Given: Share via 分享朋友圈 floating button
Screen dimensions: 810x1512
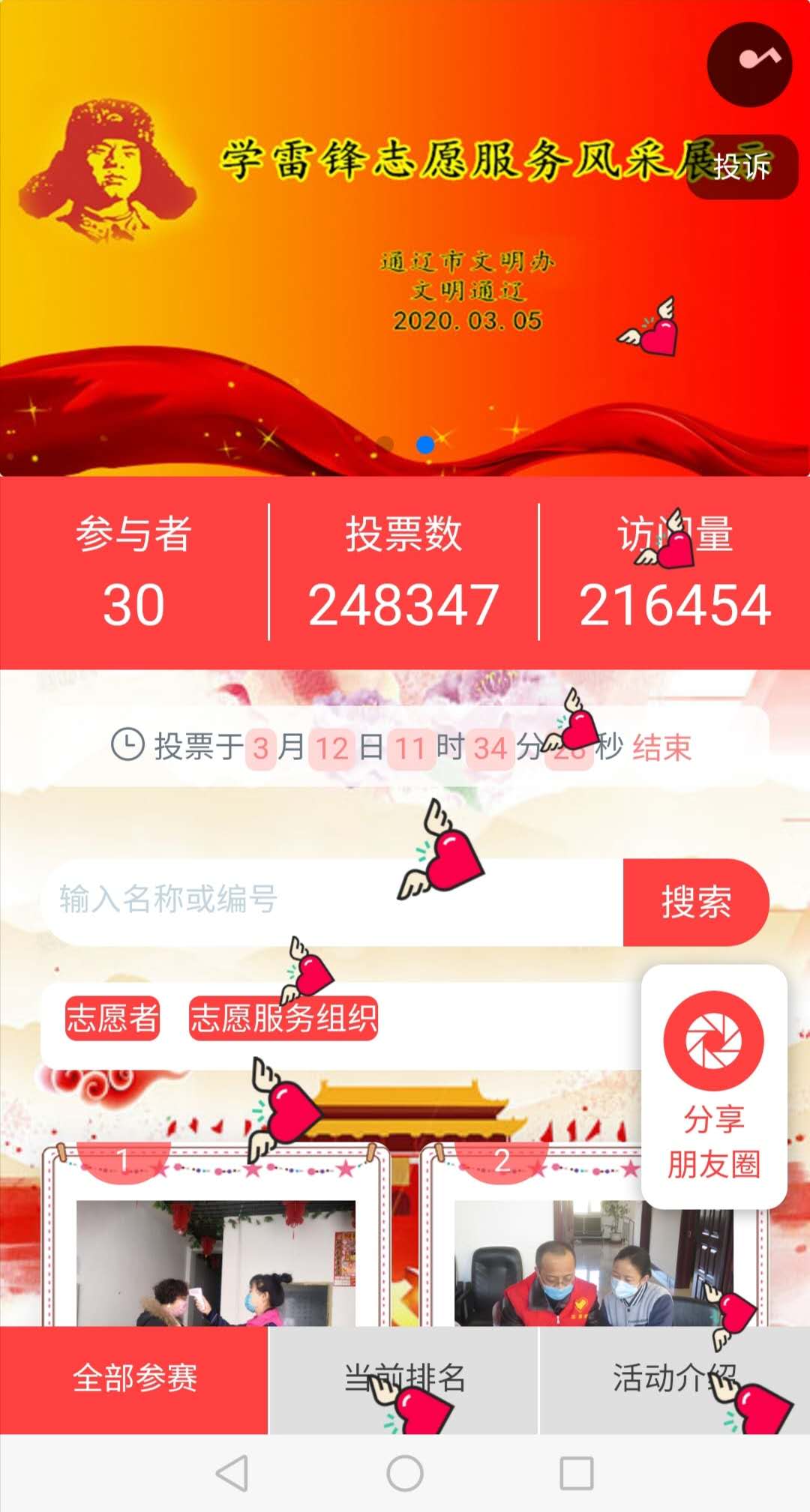Looking at the screenshot, I should [x=714, y=1086].
